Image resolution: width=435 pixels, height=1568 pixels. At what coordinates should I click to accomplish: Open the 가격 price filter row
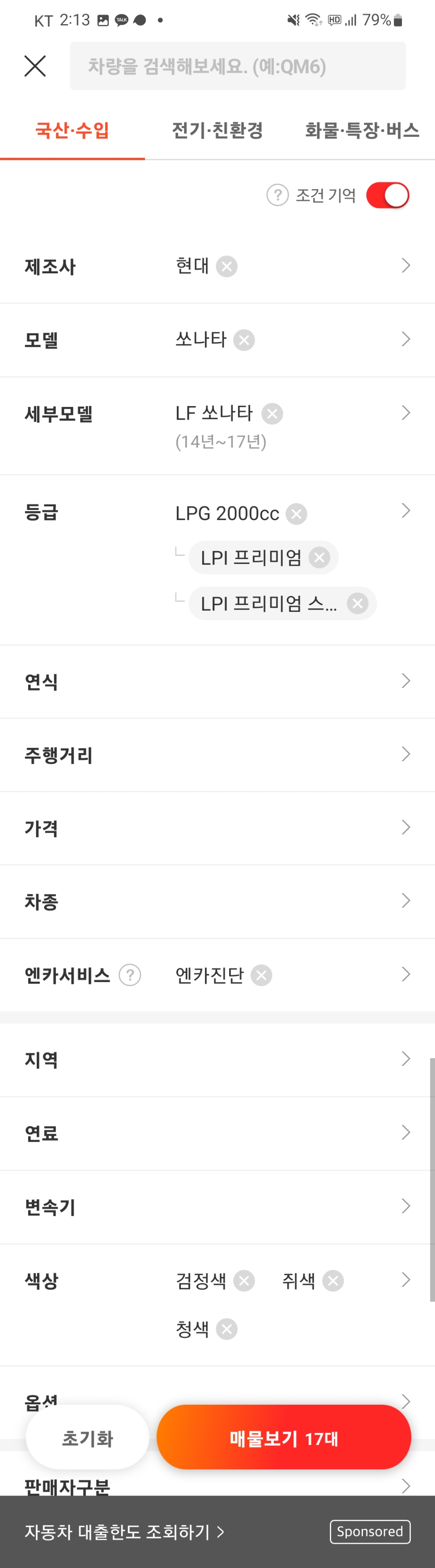click(217, 828)
